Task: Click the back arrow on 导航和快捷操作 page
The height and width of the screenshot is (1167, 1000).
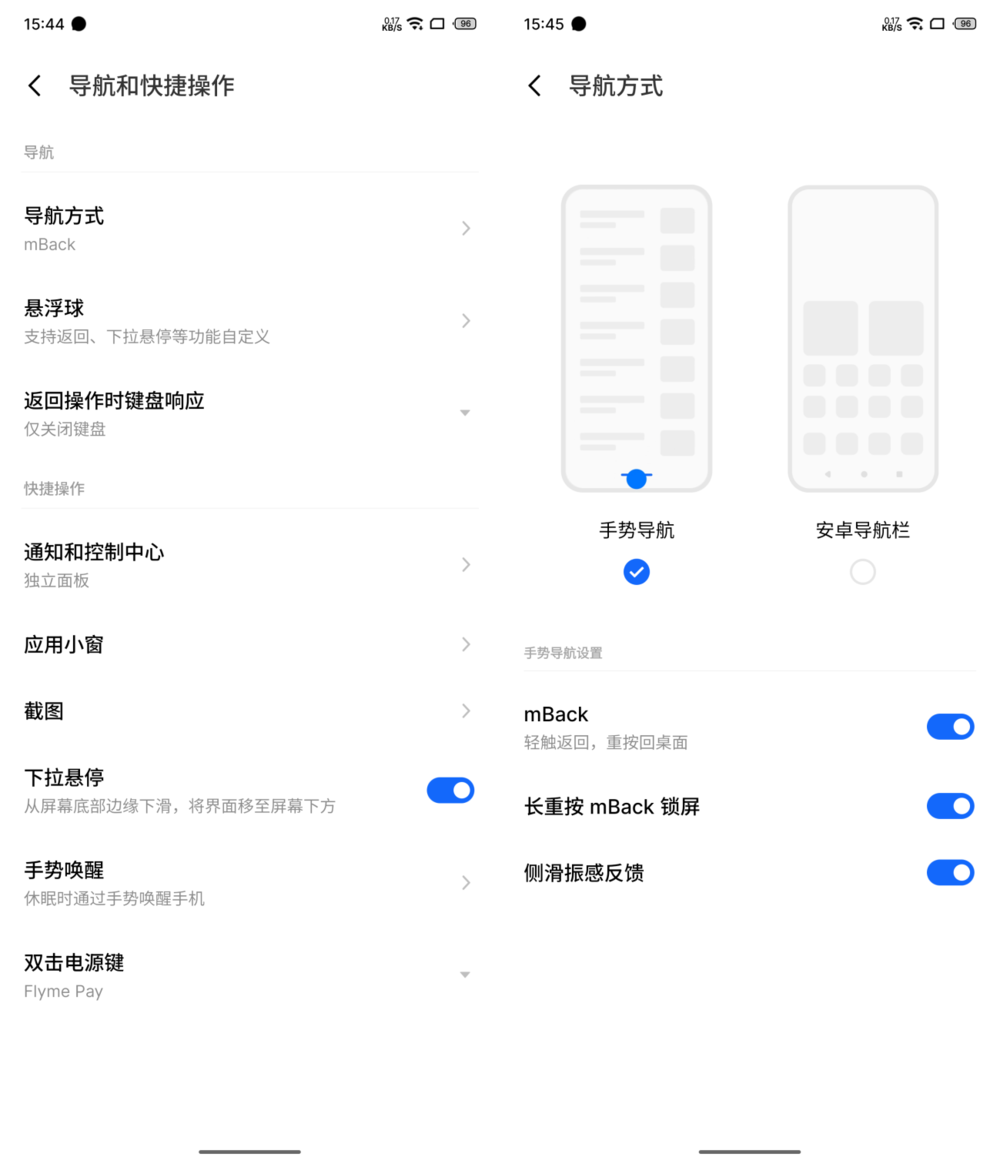Action: coord(34,86)
